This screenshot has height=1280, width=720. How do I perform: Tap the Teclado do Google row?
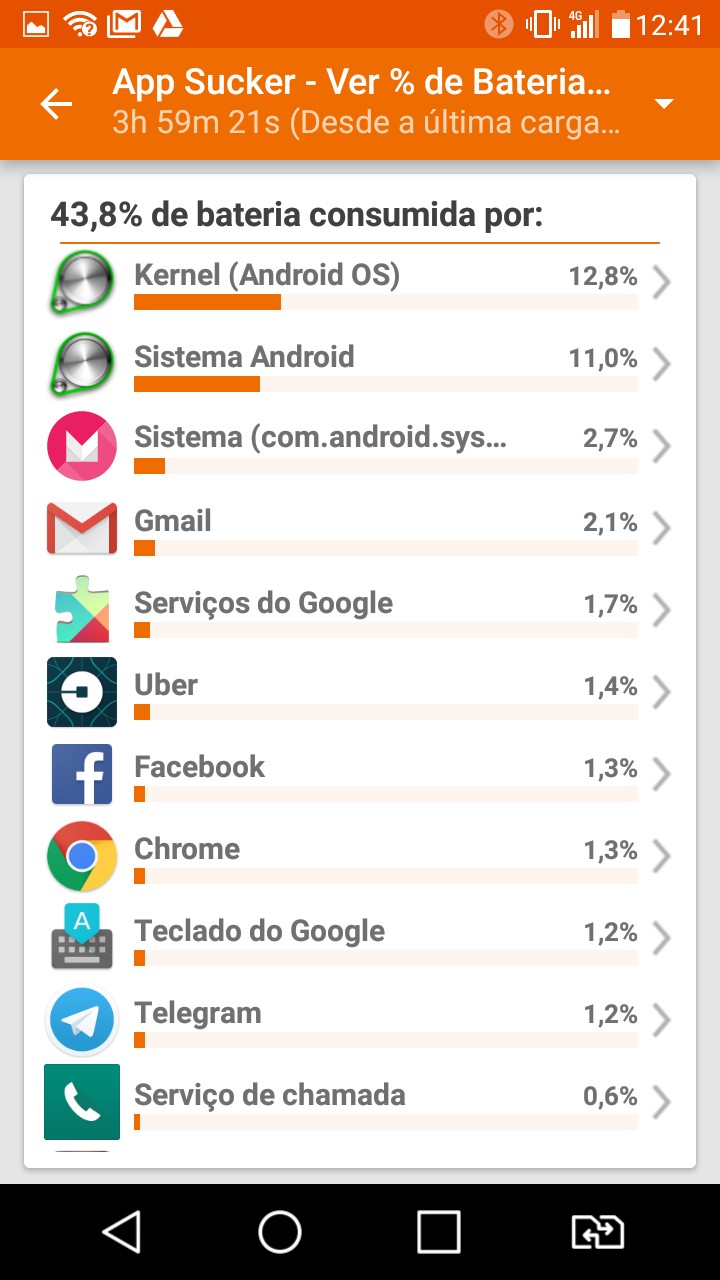[360, 940]
